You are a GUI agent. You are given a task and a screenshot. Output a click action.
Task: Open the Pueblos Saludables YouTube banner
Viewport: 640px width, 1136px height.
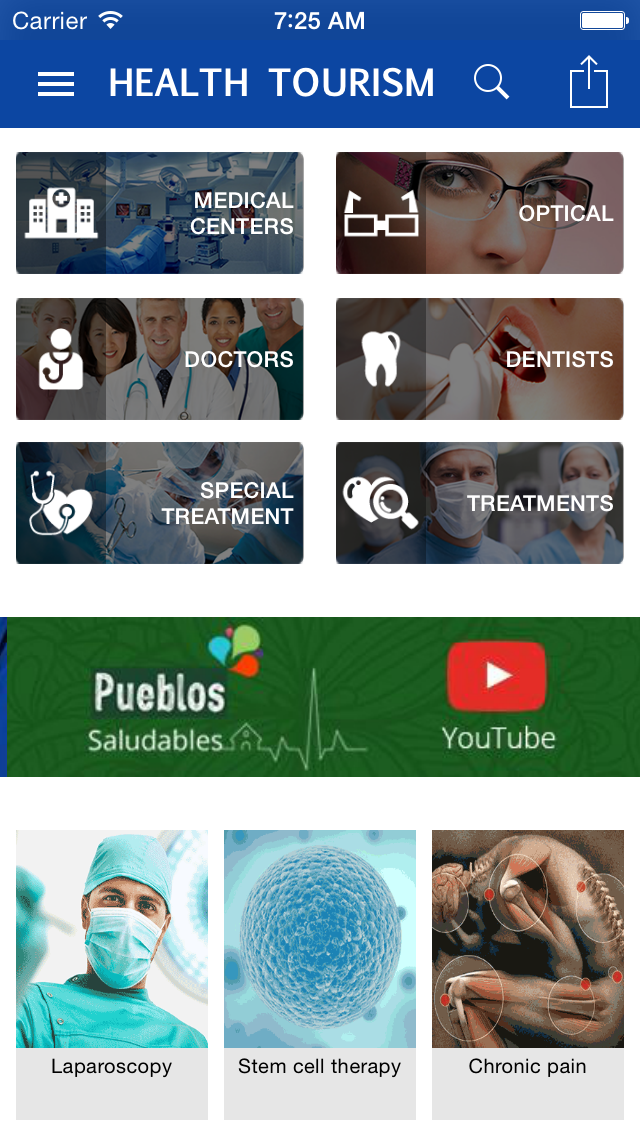pos(322,697)
